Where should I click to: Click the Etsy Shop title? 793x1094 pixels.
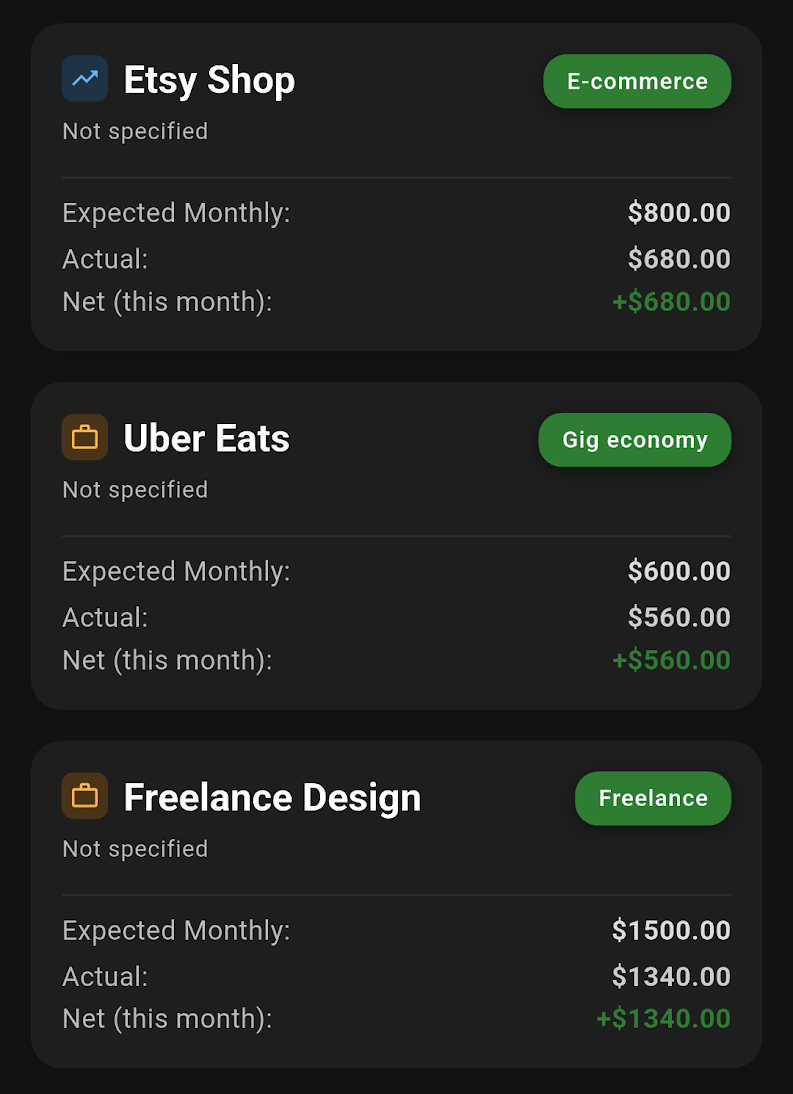click(208, 80)
